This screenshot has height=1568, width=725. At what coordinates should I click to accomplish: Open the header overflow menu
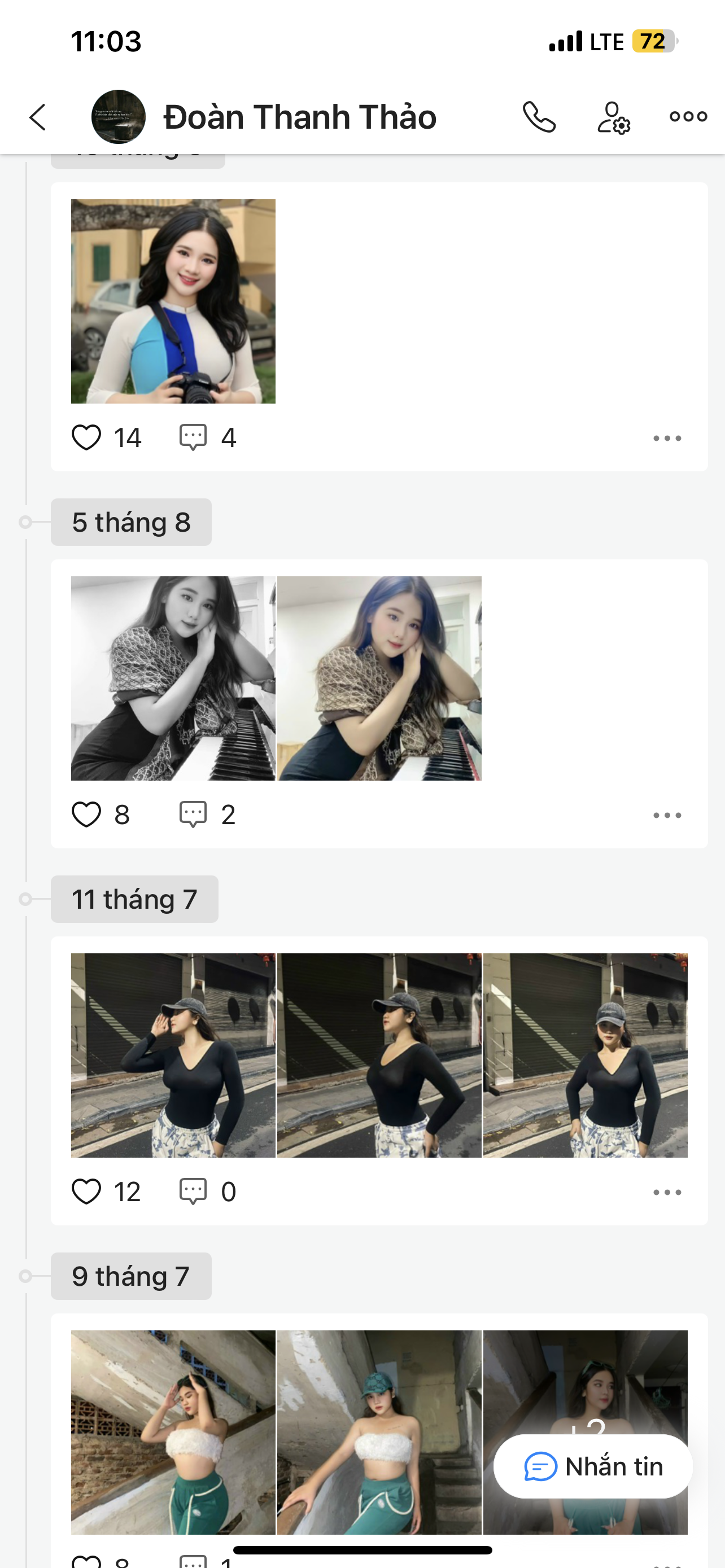pyautogui.click(x=688, y=117)
